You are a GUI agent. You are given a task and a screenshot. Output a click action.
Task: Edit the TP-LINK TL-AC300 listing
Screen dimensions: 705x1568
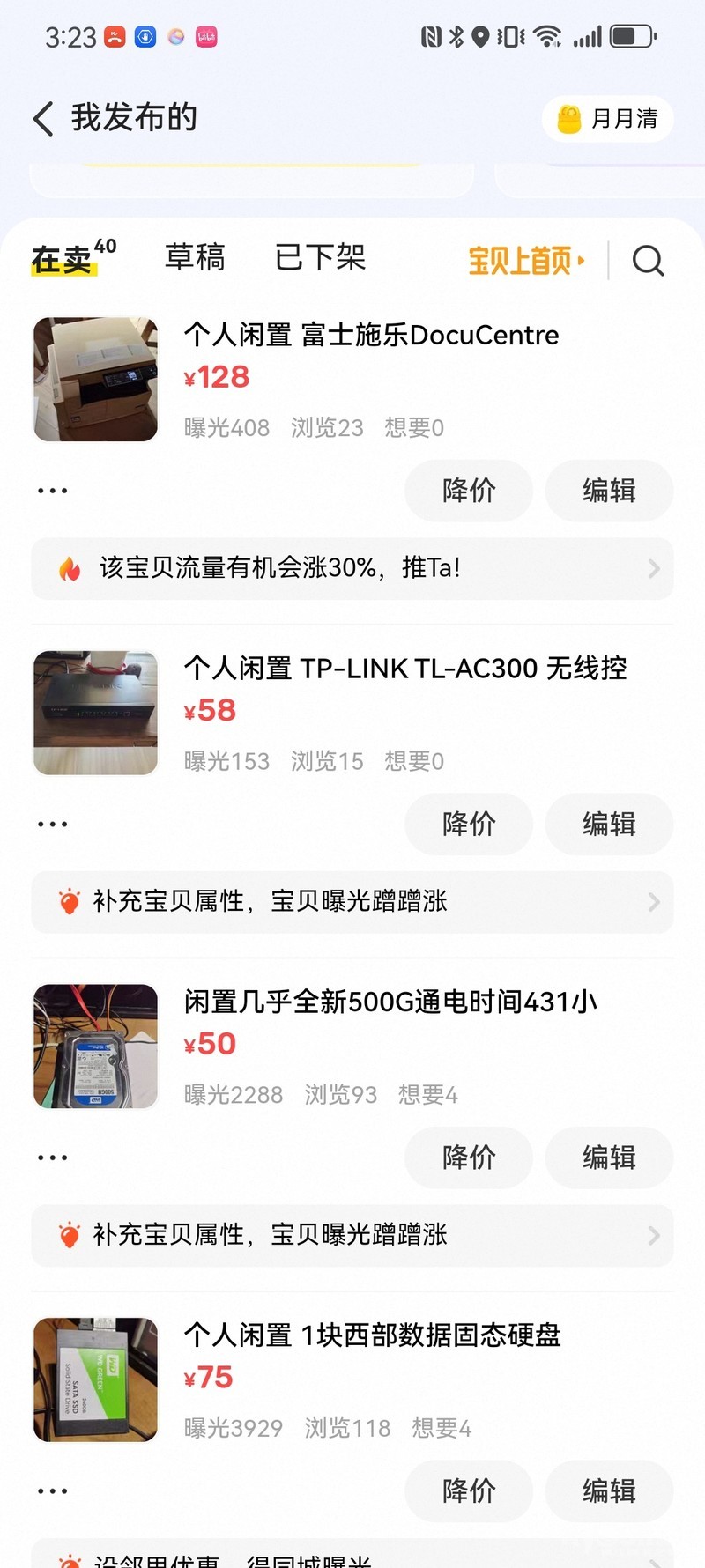pos(609,825)
